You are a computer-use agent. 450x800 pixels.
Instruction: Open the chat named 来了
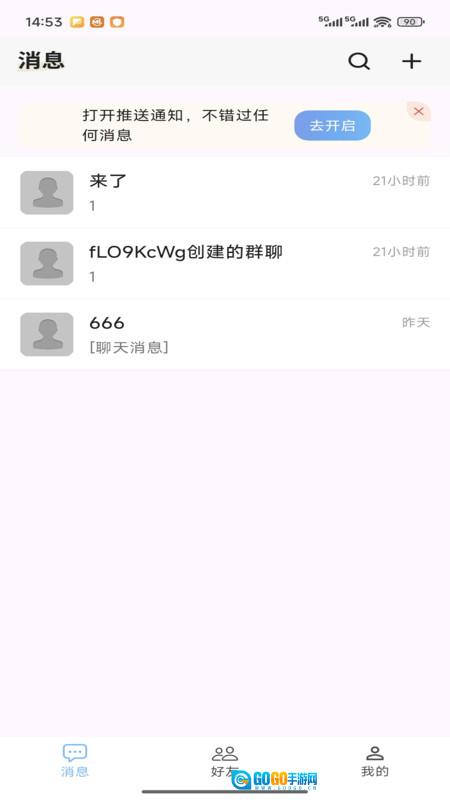(225, 192)
